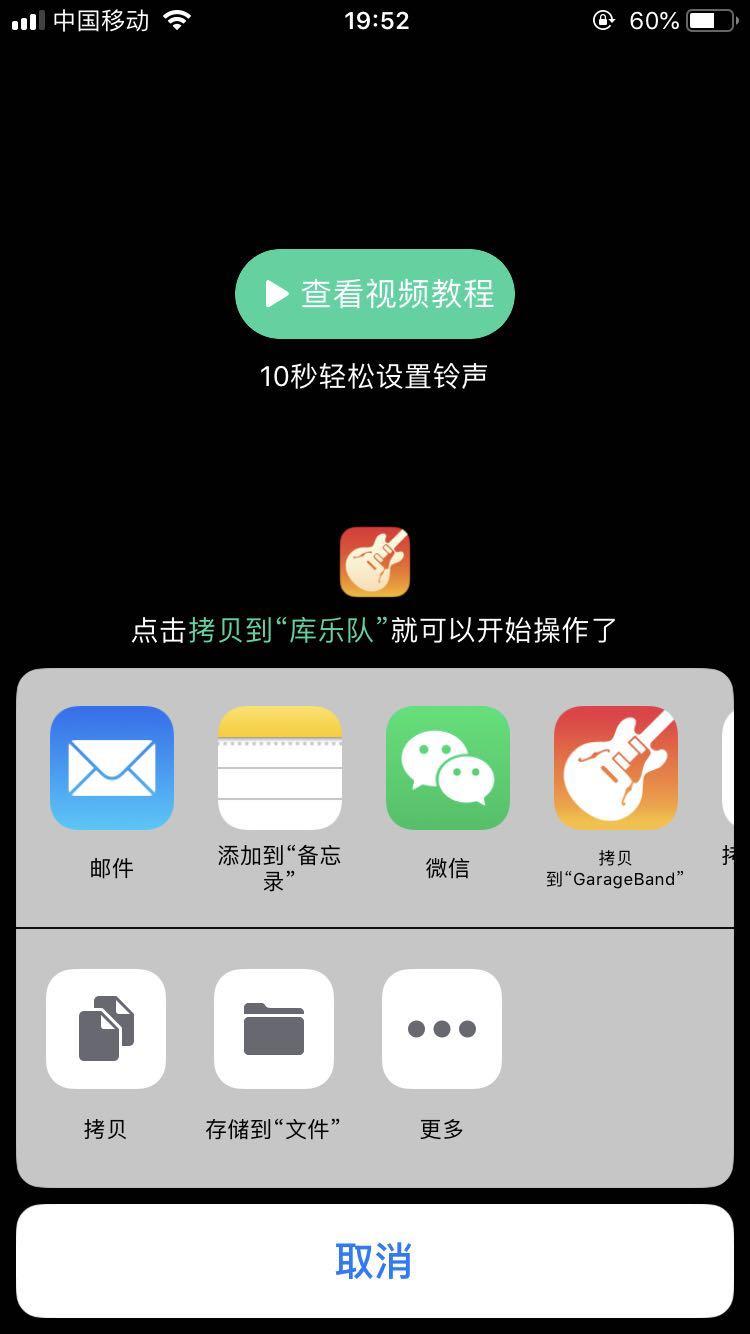Open 更多 more actions
The image size is (750, 1334).
pyautogui.click(x=442, y=1029)
